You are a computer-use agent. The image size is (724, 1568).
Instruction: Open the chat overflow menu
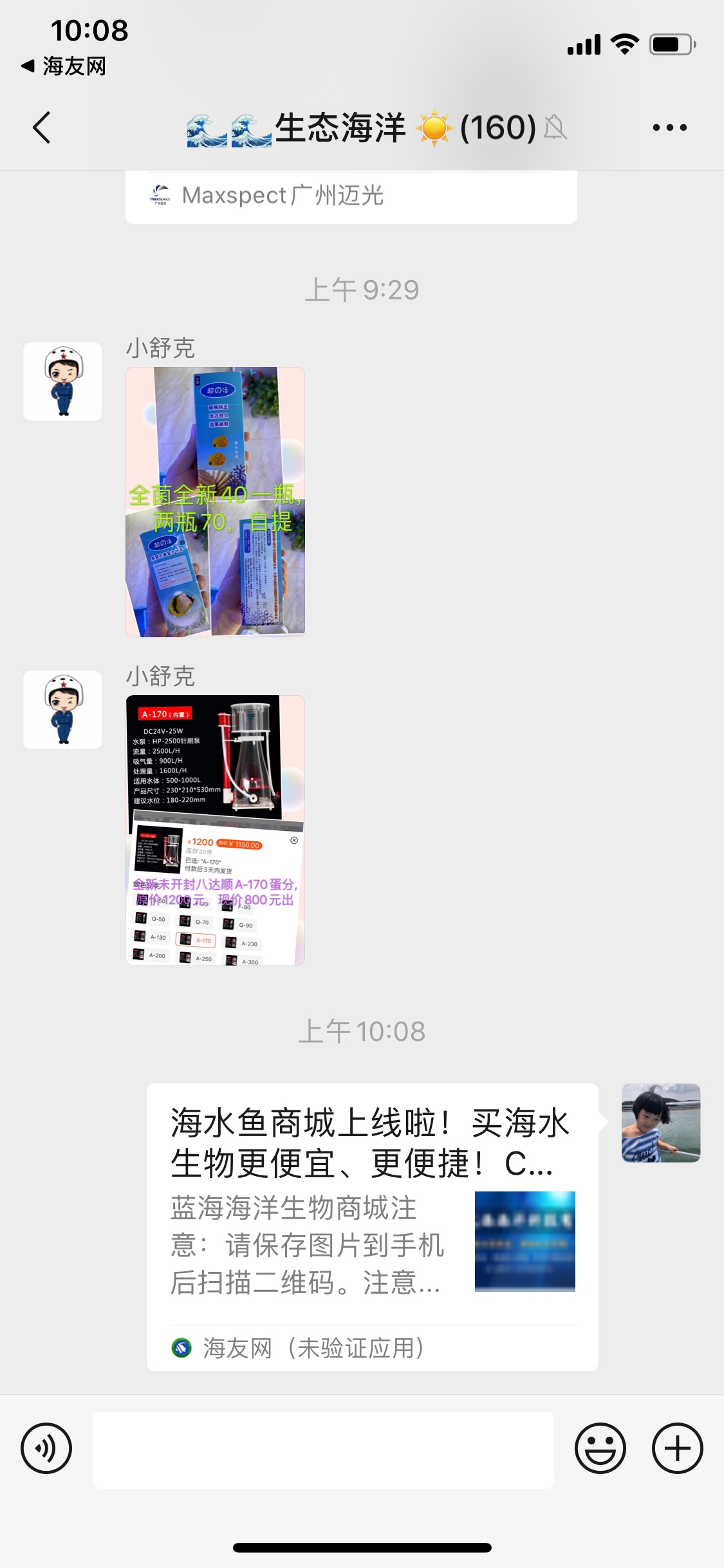pos(669,127)
